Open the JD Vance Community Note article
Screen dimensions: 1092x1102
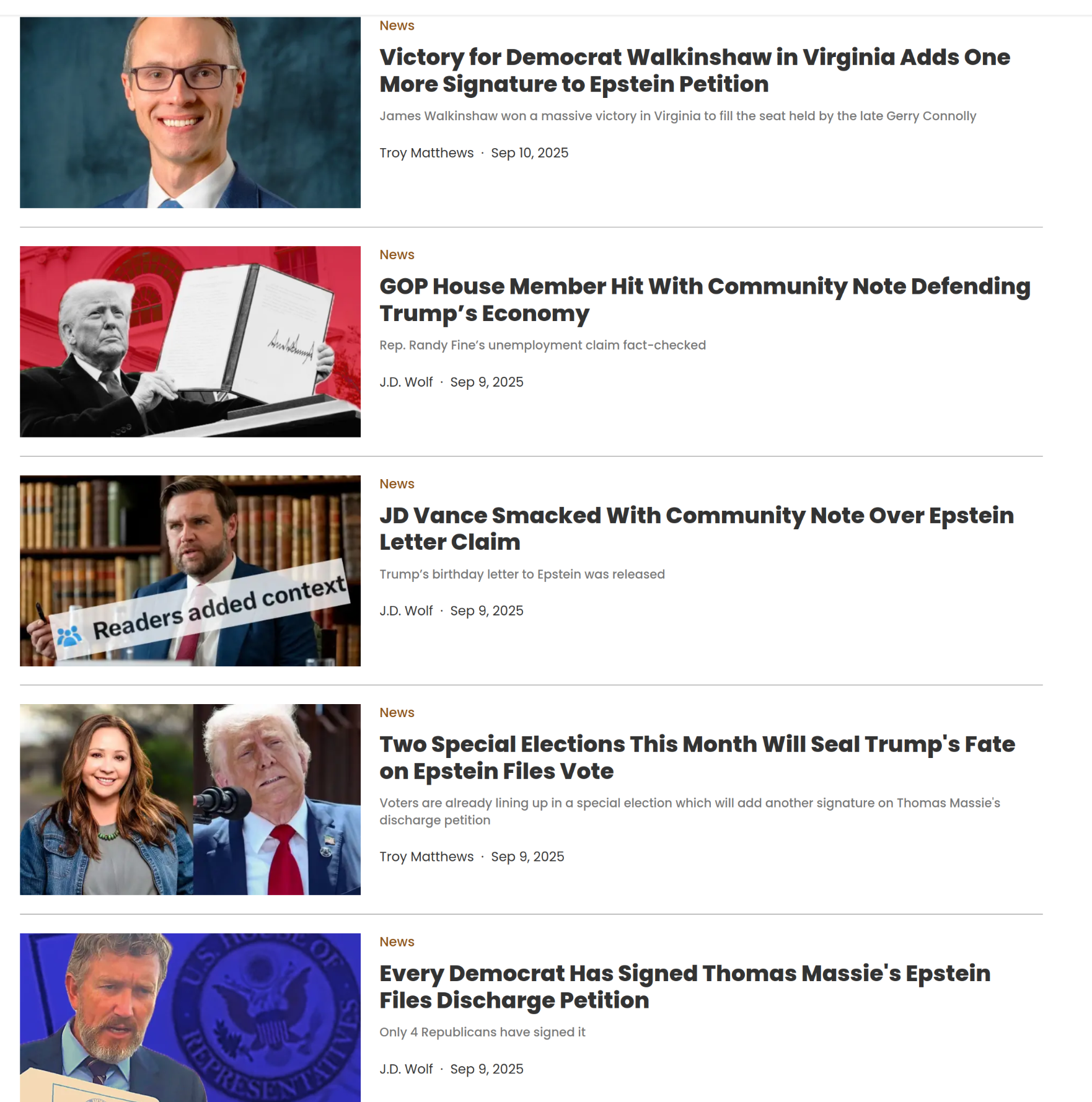pyautogui.click(x=696, y=528)
